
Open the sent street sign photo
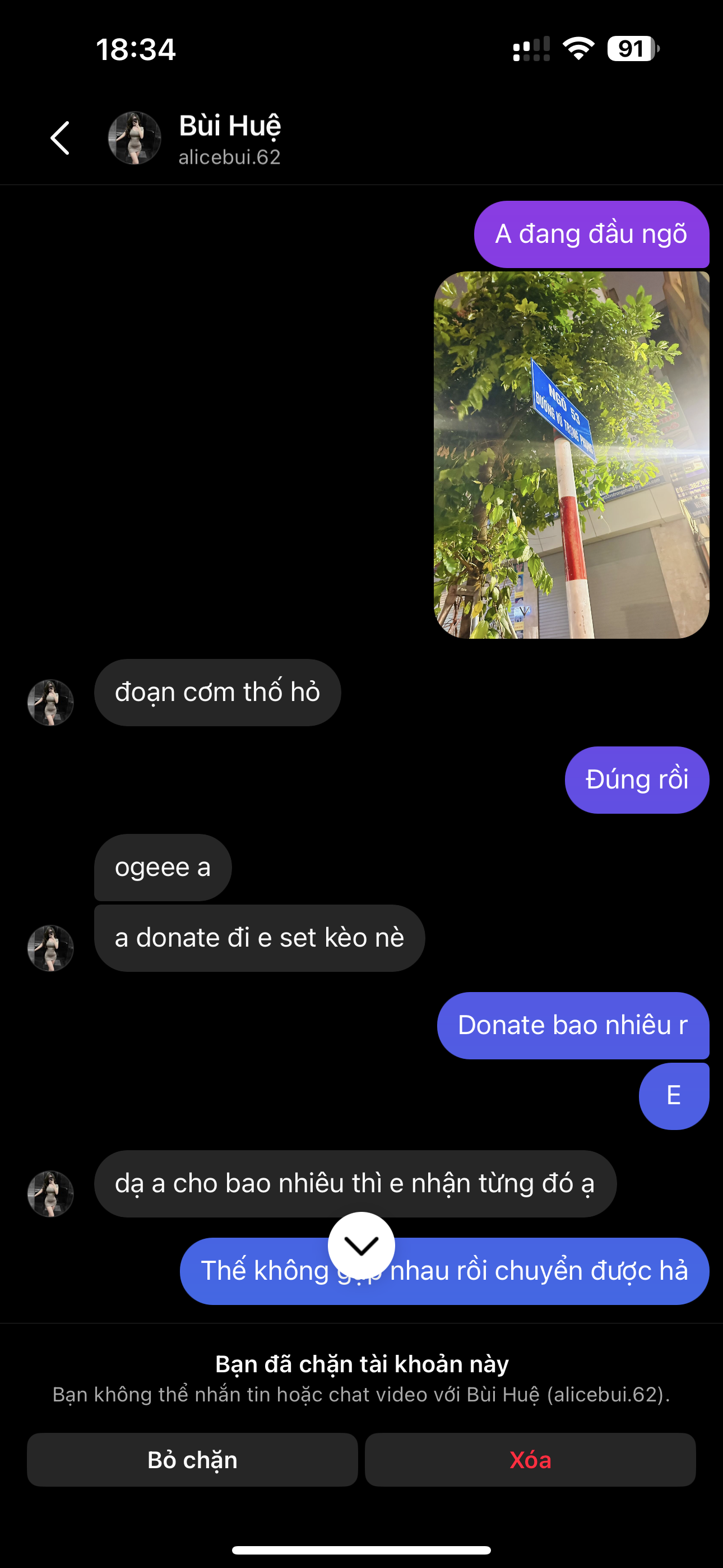[571, 455]
